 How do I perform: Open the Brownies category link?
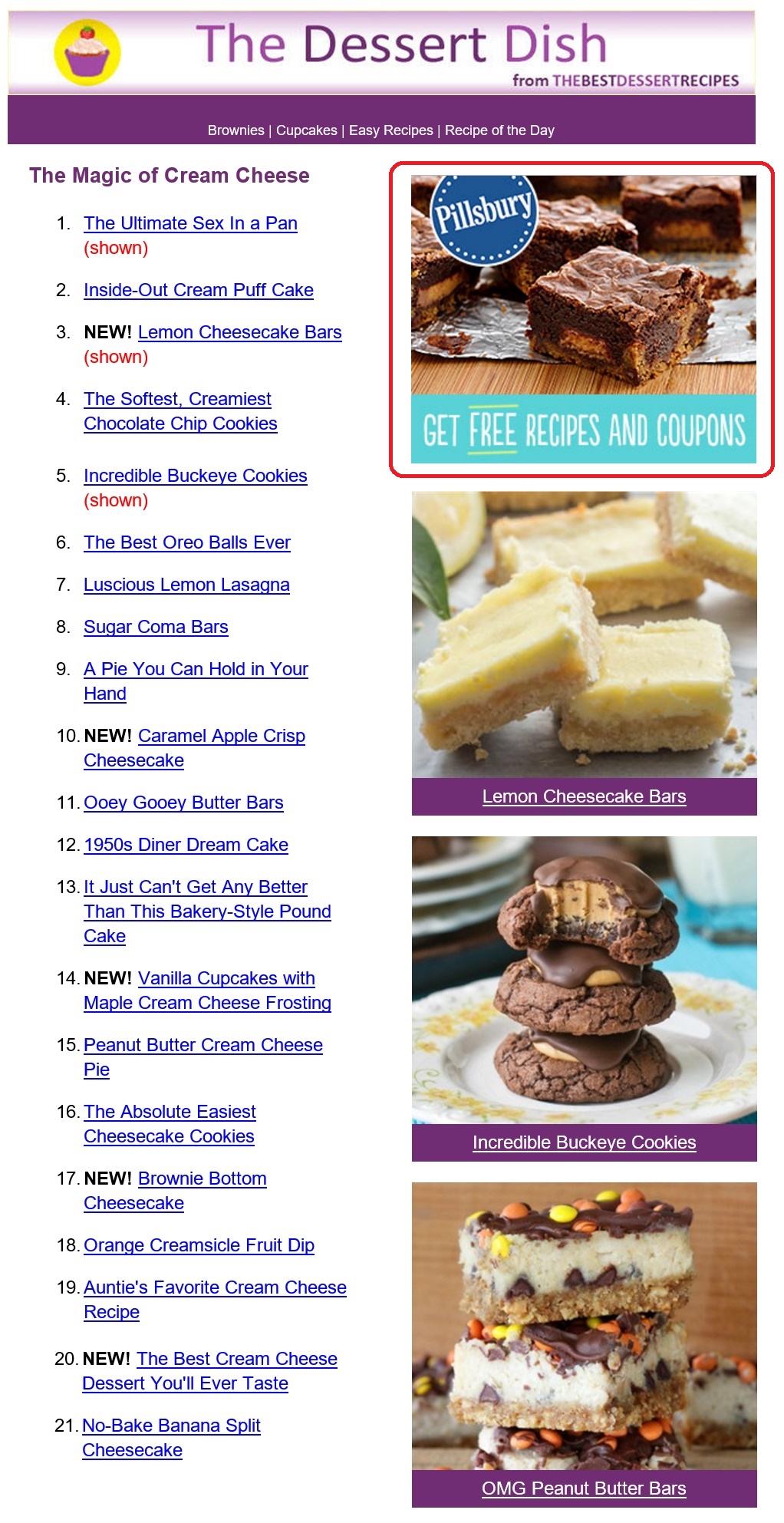pos(236,130)
